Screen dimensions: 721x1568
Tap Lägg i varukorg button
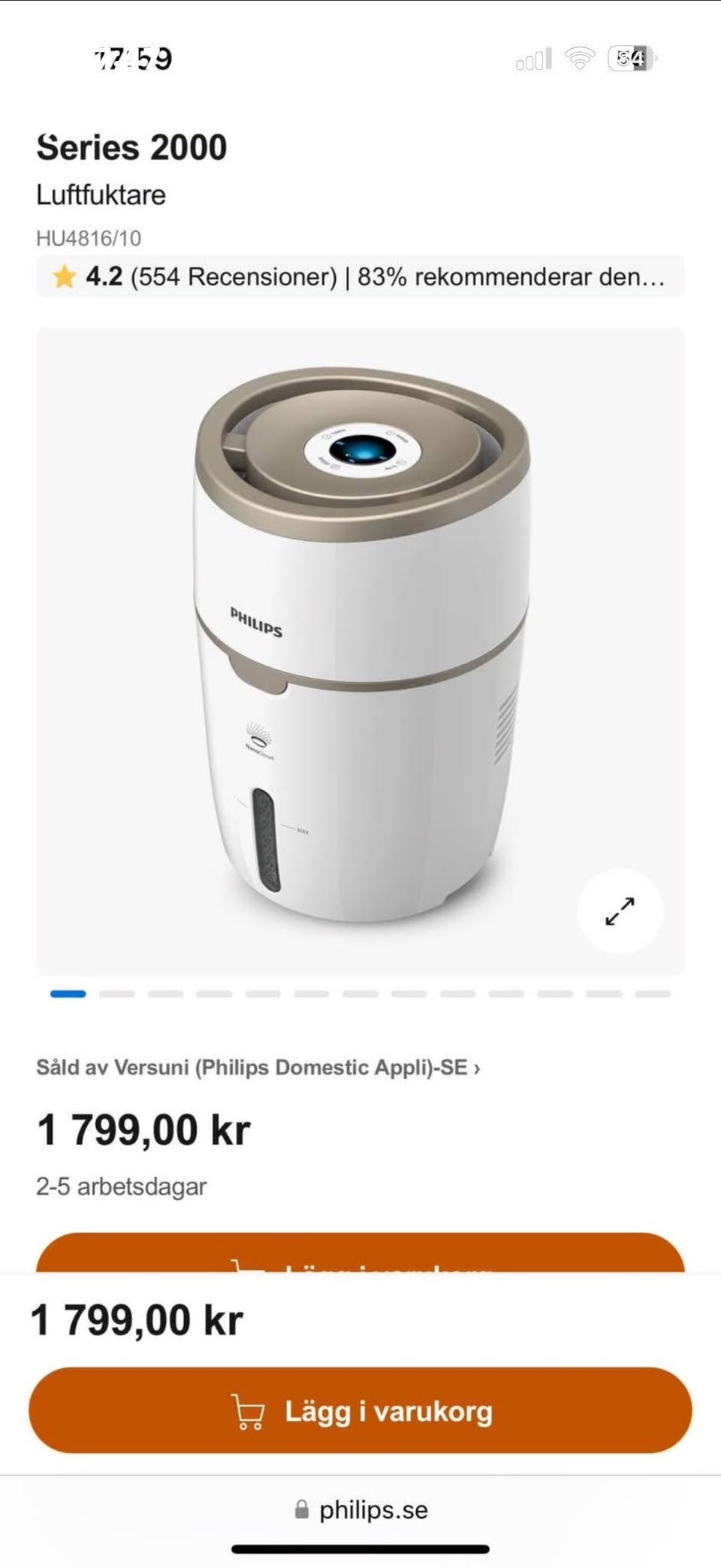(360, 1410)
